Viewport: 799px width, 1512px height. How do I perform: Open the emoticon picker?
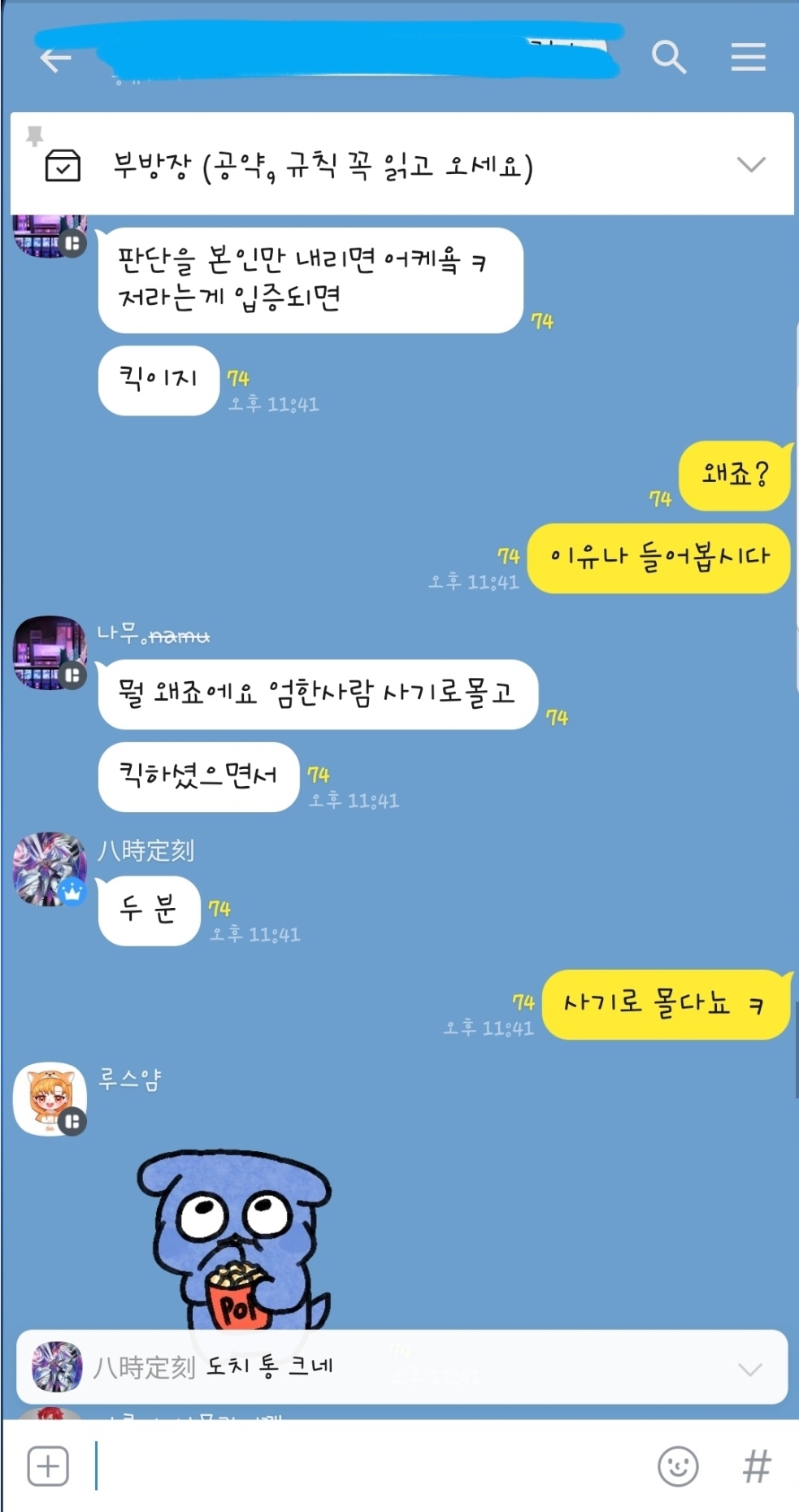point(677,1466)
